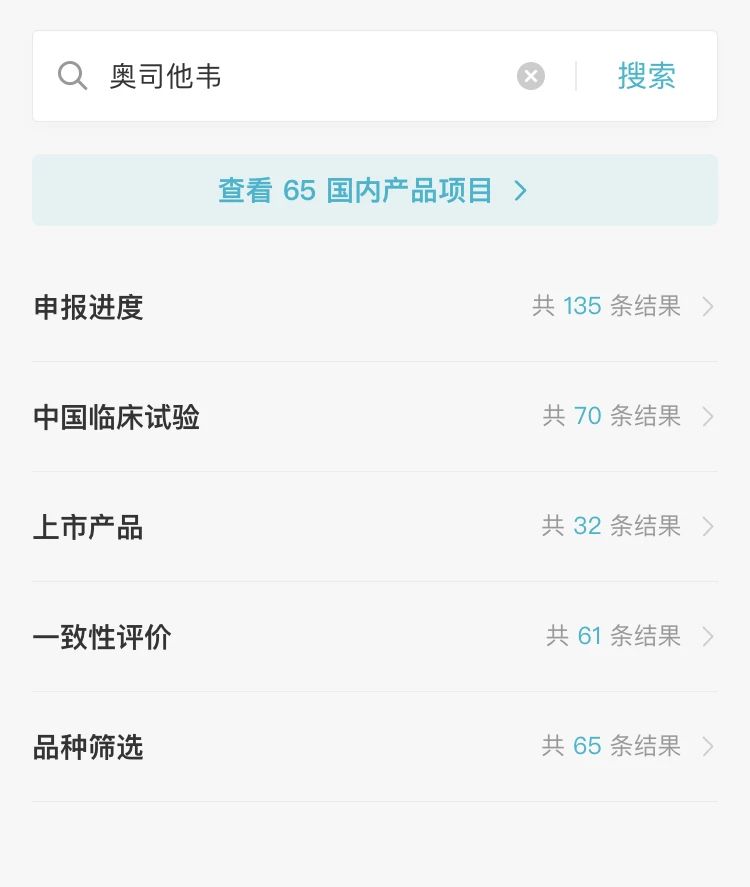Tap the search field containing 奥司他韦
The image size is (750, 887).
(x=305, y=76)
